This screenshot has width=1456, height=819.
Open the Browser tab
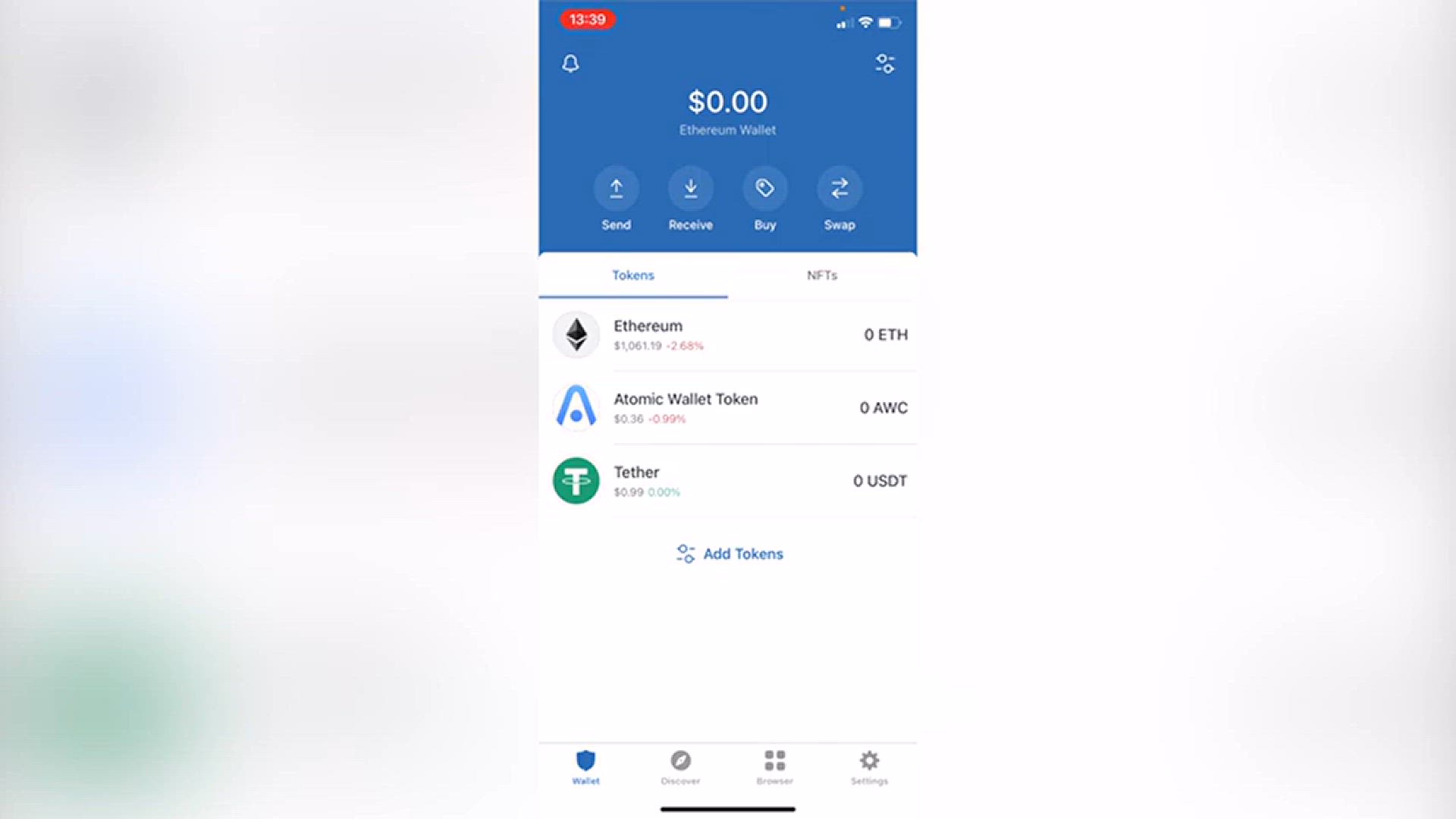click(x=774, y=767)
